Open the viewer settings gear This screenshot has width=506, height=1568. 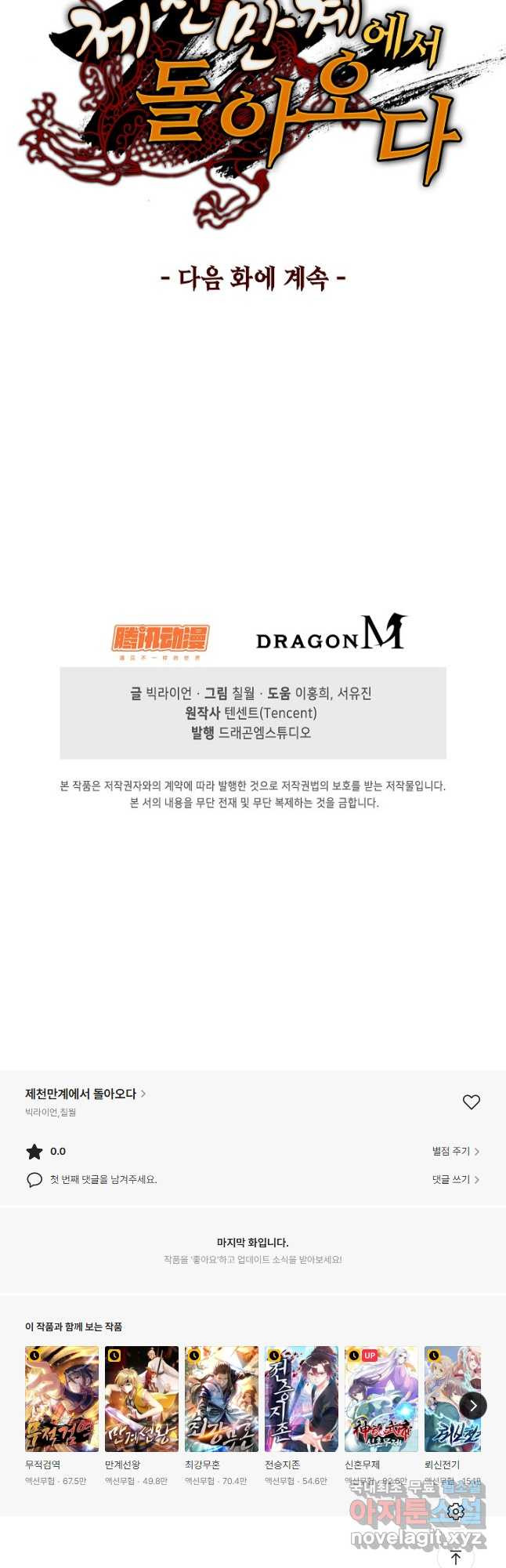pos(456,1511)
